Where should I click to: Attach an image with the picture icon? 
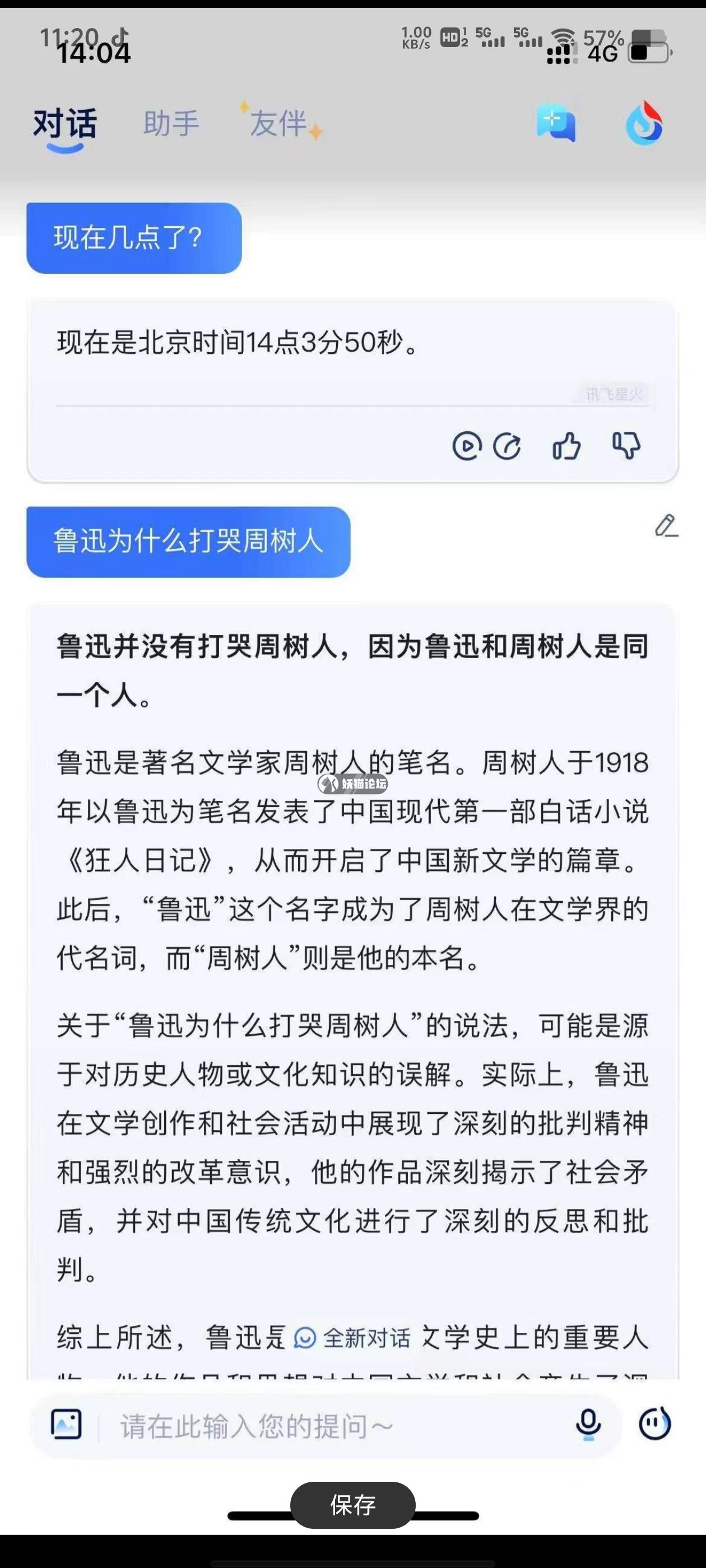click(x=66, y=1424)
